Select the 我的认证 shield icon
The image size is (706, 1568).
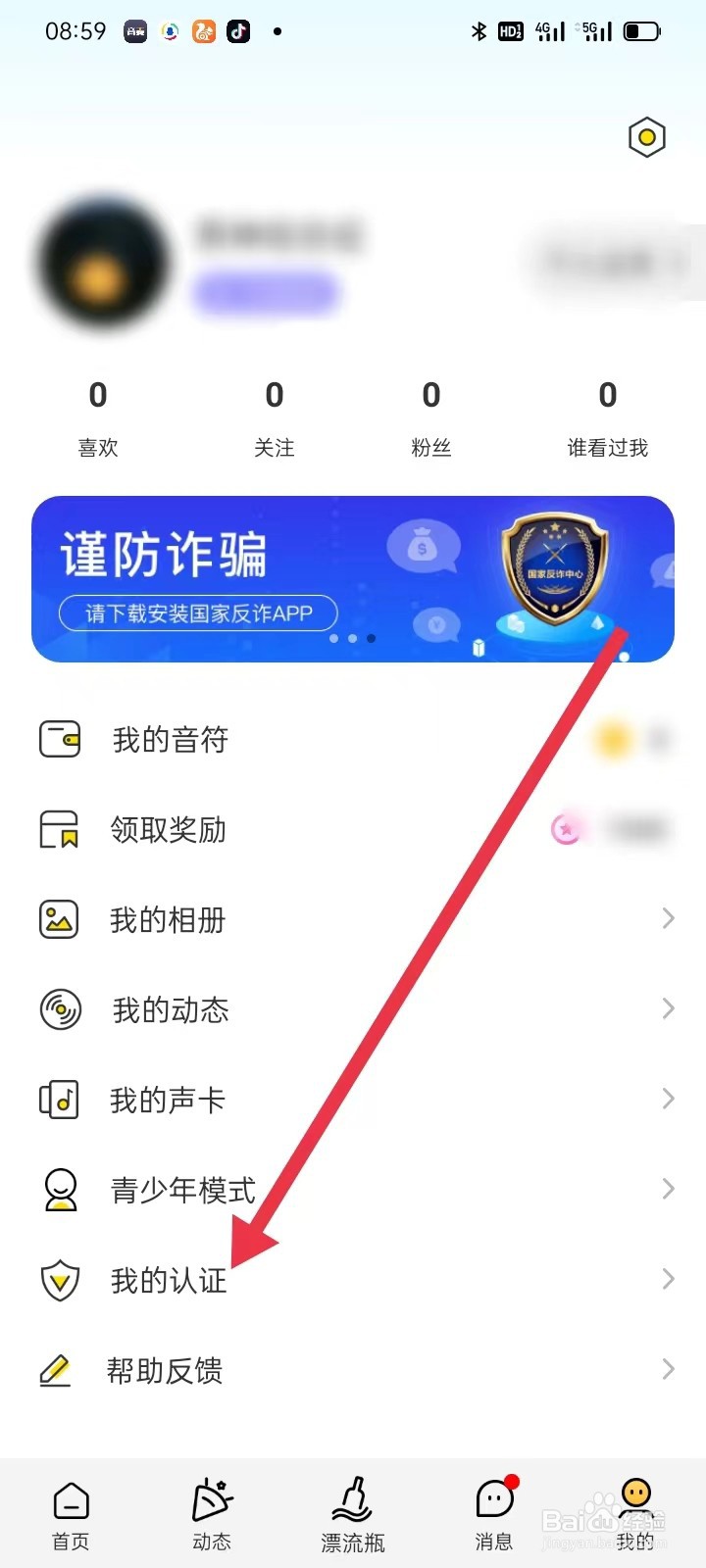coord(61,1280)
